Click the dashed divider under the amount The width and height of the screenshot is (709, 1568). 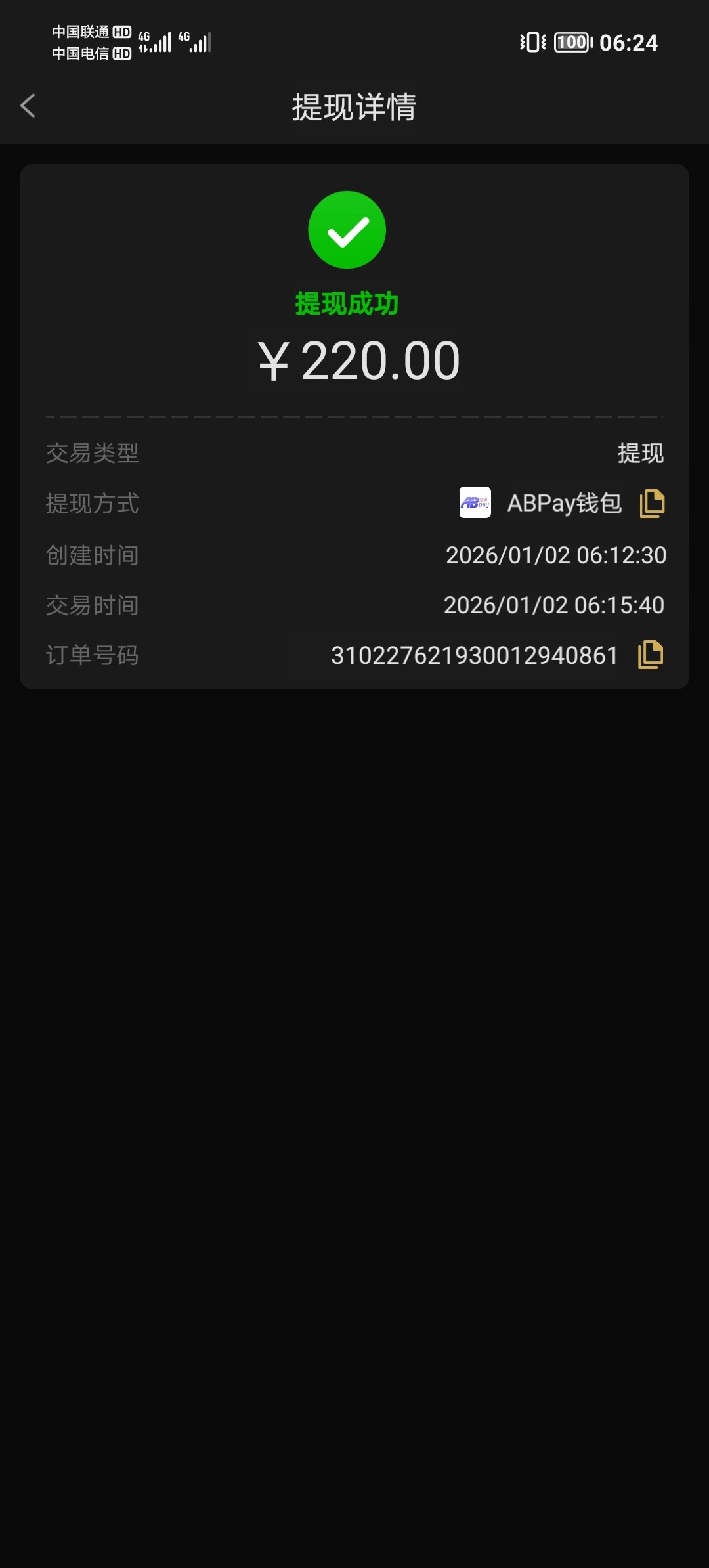pyautogui.click(x=354, y=416)
